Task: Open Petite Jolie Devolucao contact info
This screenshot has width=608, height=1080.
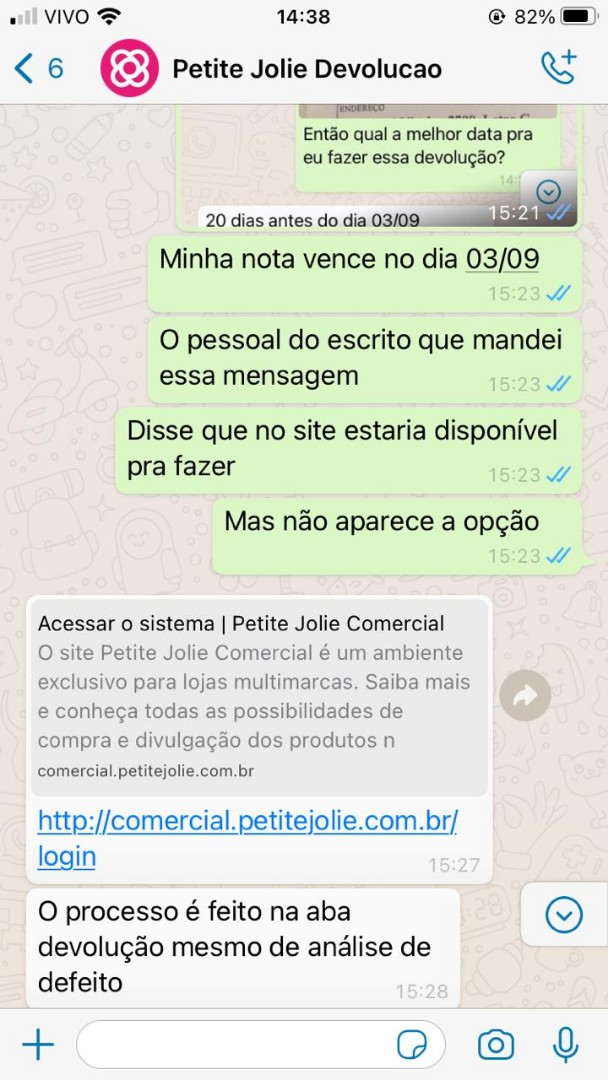Action: coord(306,69)
